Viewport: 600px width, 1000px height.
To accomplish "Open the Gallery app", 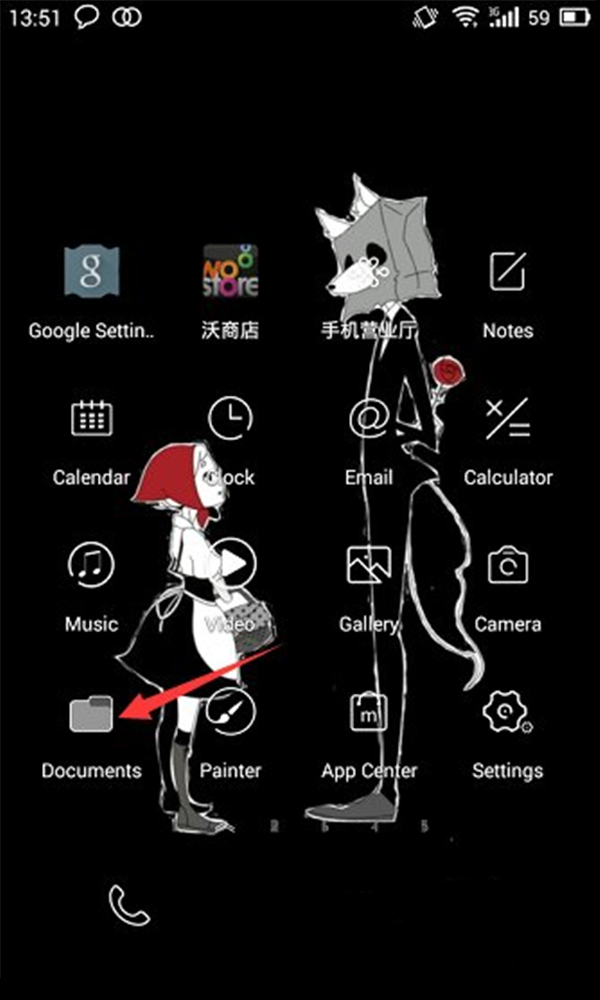I will coord(368,565).
